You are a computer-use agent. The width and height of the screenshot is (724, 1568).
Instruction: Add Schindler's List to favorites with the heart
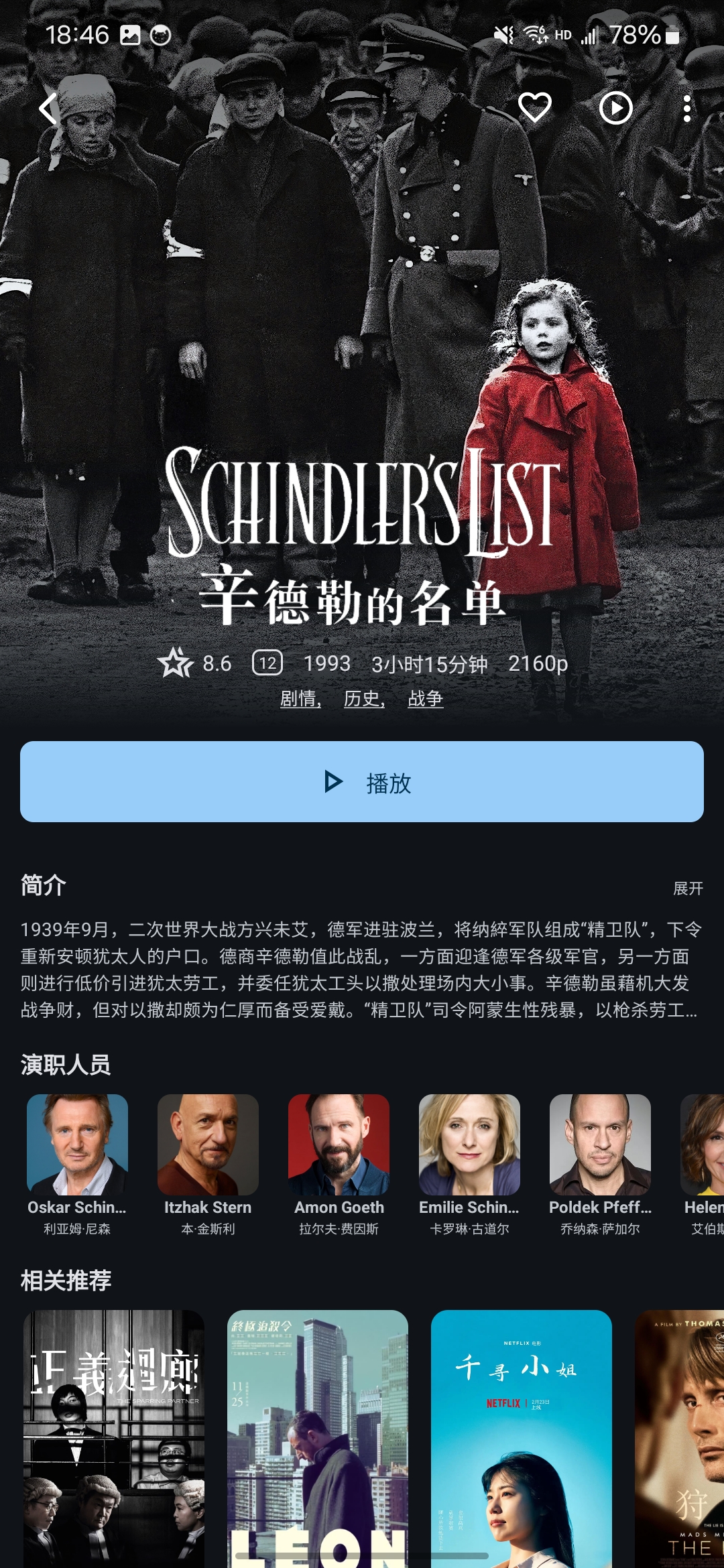tap(534, 108)
